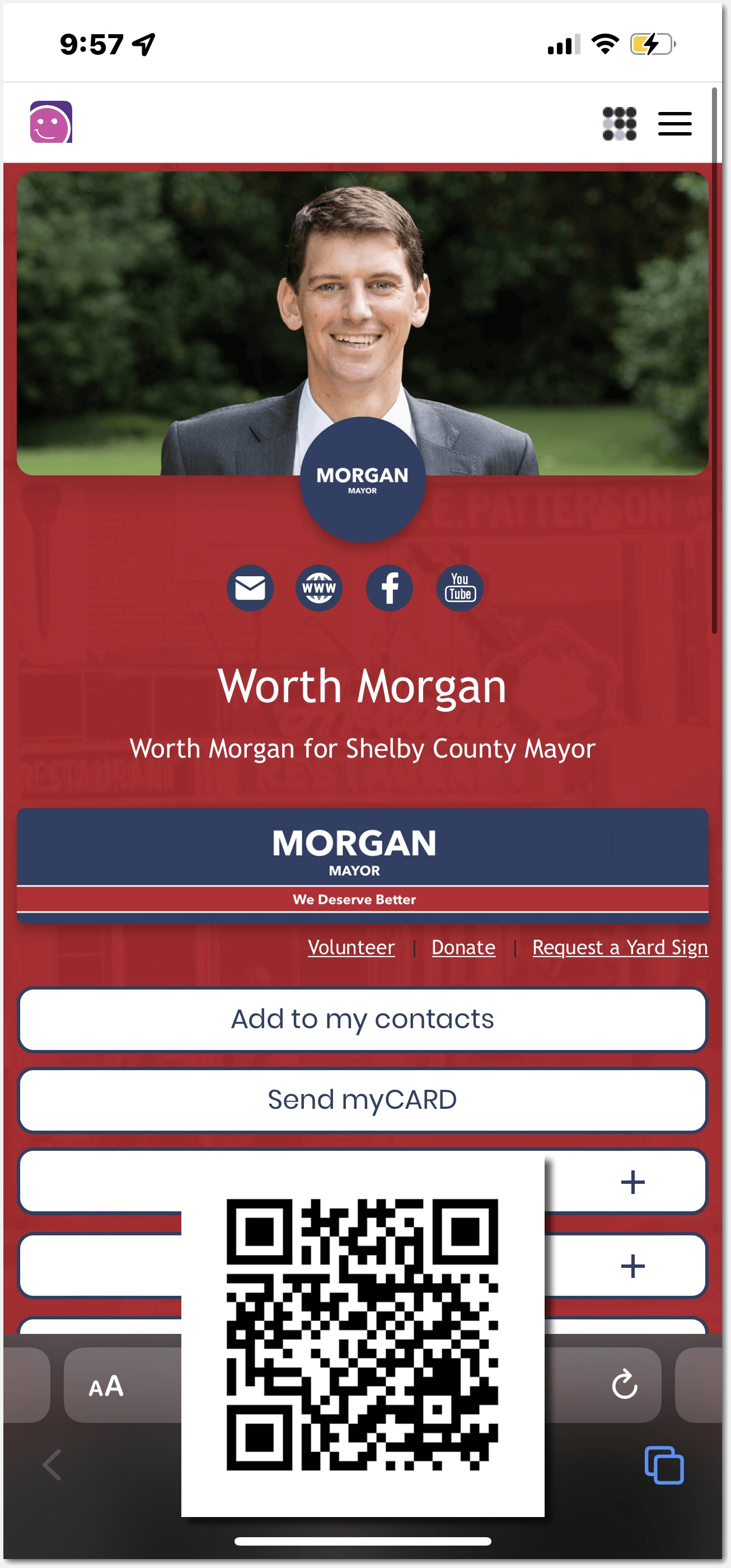Open Safari tabs overview

click(x=663, y=1465)
